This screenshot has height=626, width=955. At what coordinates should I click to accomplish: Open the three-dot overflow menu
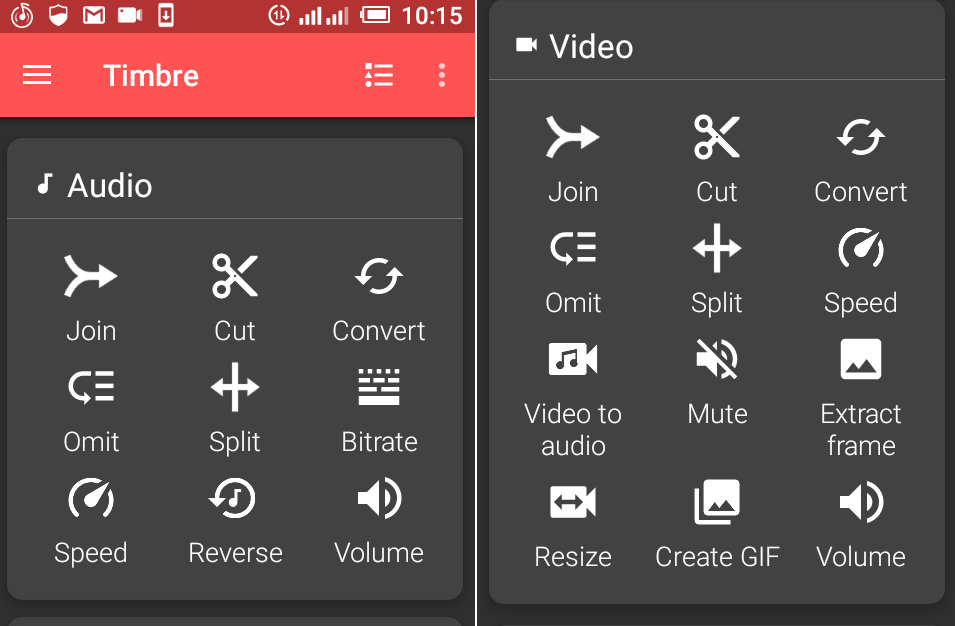[442, 76]
